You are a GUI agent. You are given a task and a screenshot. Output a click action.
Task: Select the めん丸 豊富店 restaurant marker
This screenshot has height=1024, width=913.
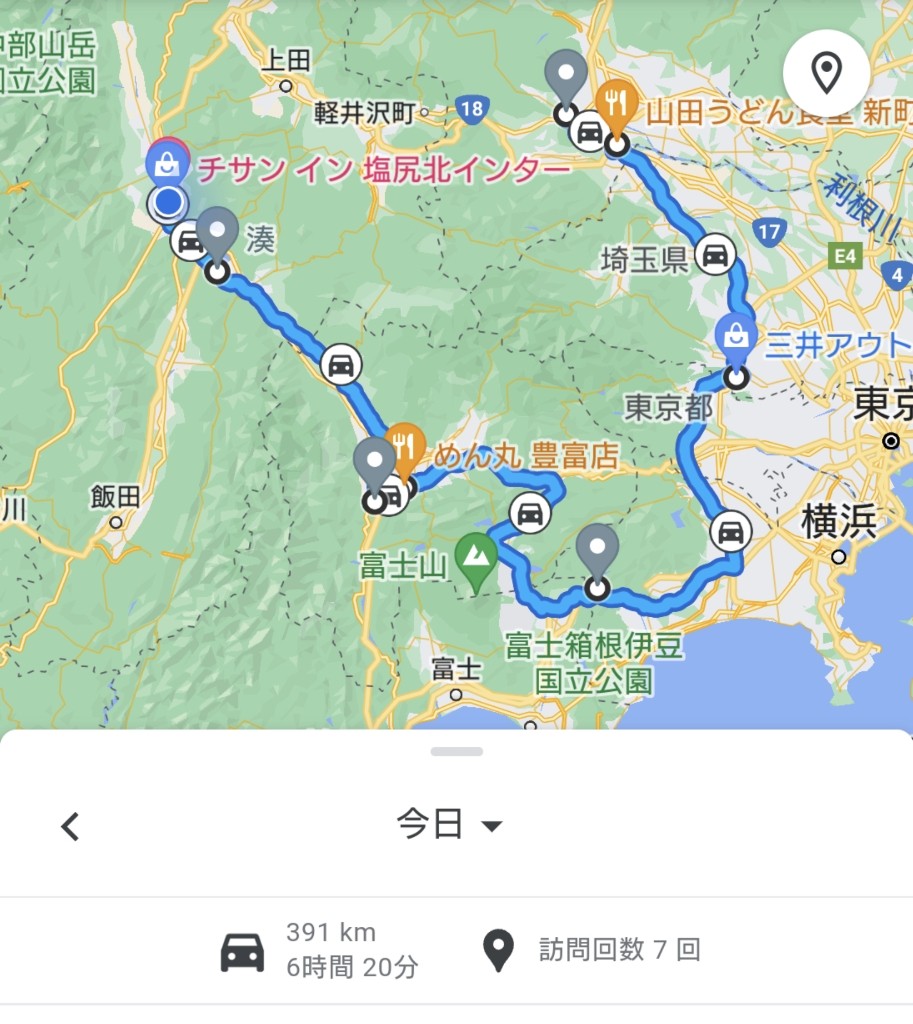point(404,446)
